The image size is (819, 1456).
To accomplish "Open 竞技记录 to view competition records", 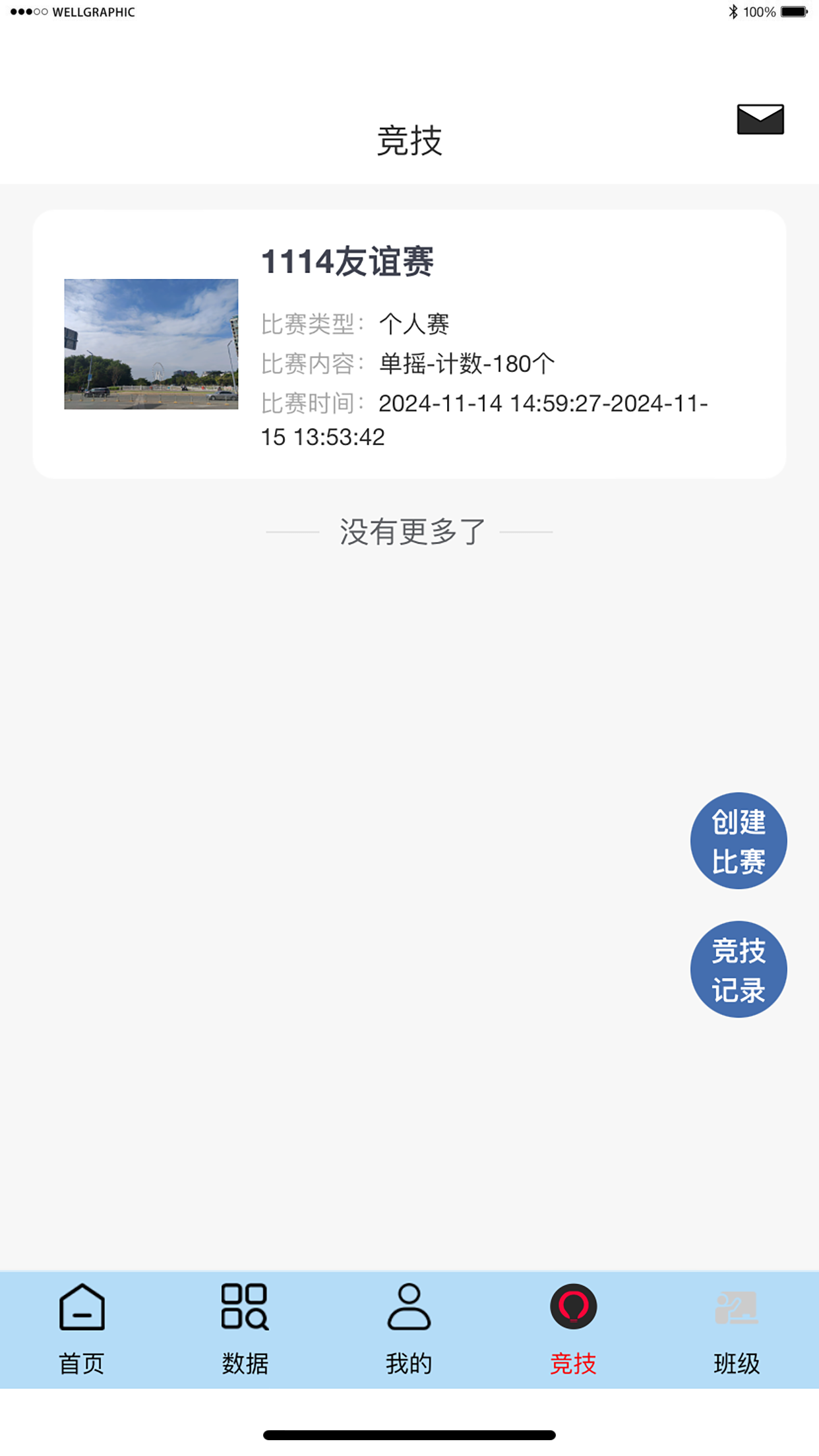I will 739,969.
